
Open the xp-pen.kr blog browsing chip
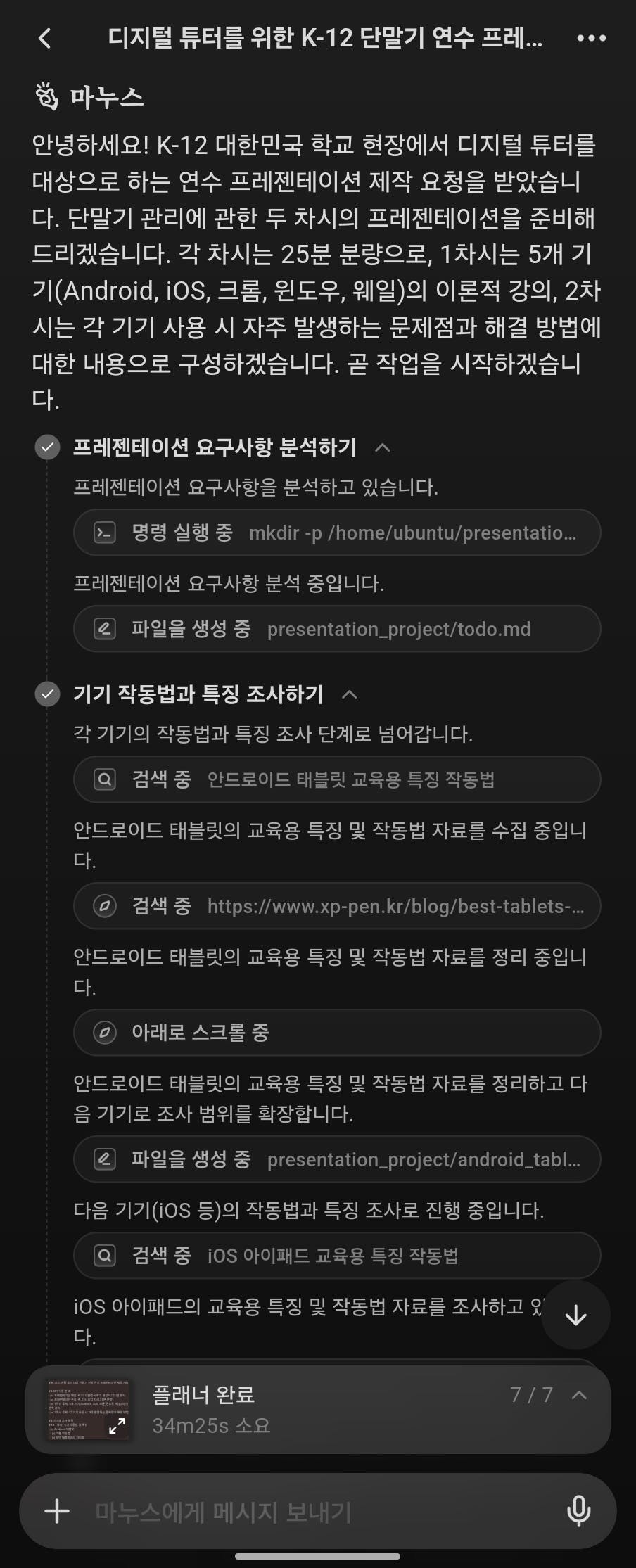pos(337,906)
